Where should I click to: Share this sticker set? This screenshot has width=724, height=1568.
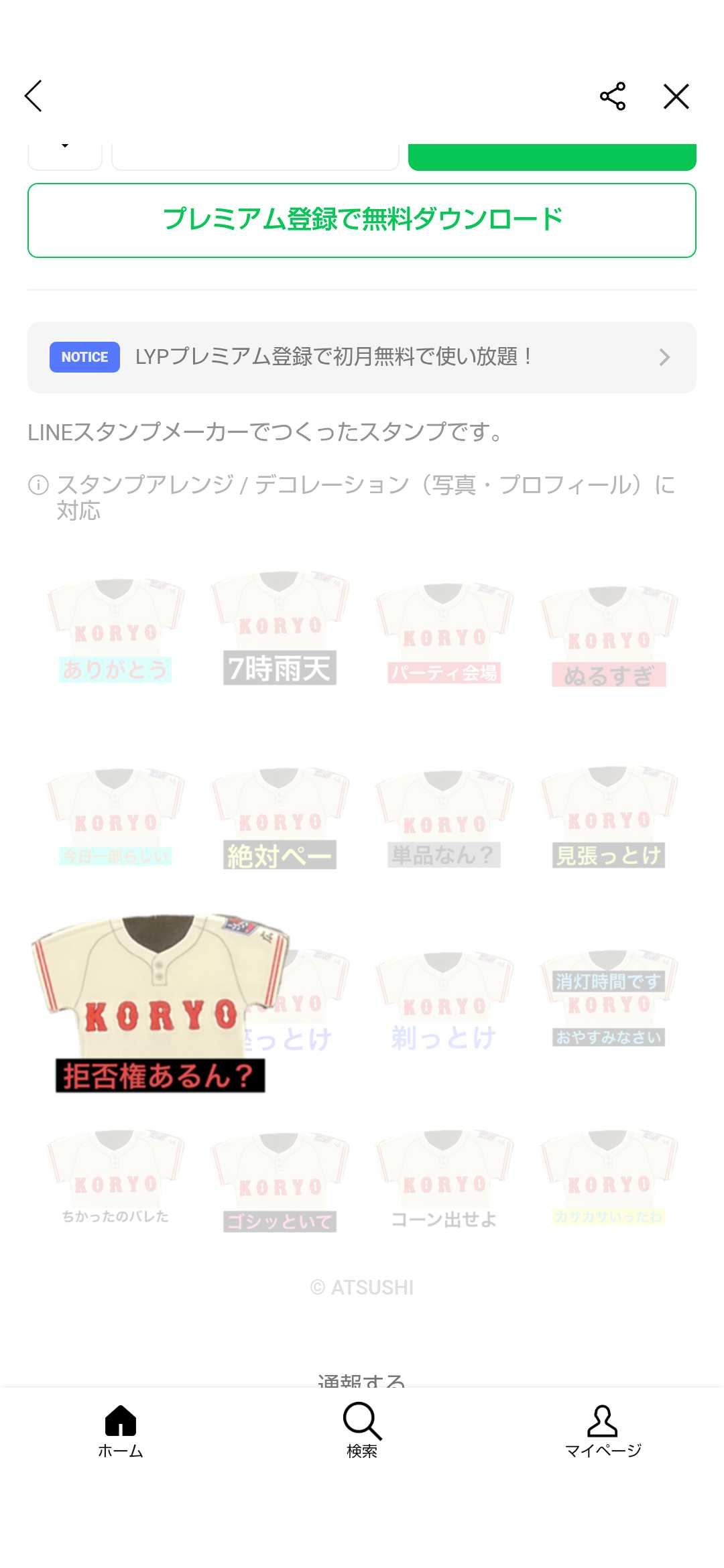tap(613, 96)
